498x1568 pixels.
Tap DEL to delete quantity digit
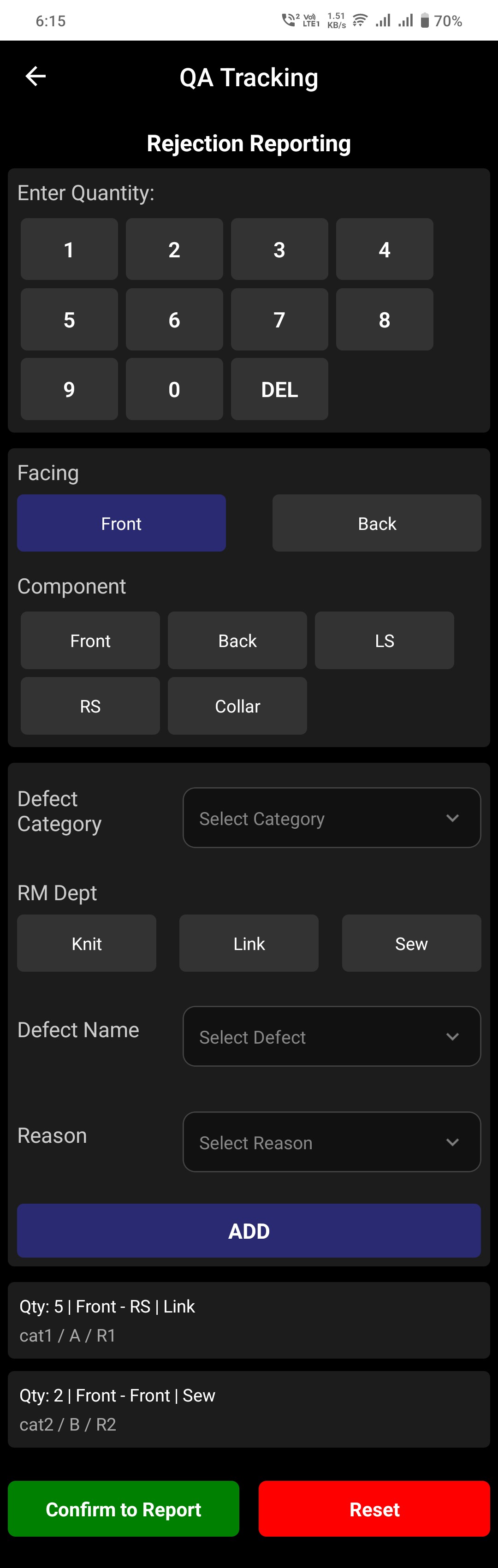[x=279, y=390]
